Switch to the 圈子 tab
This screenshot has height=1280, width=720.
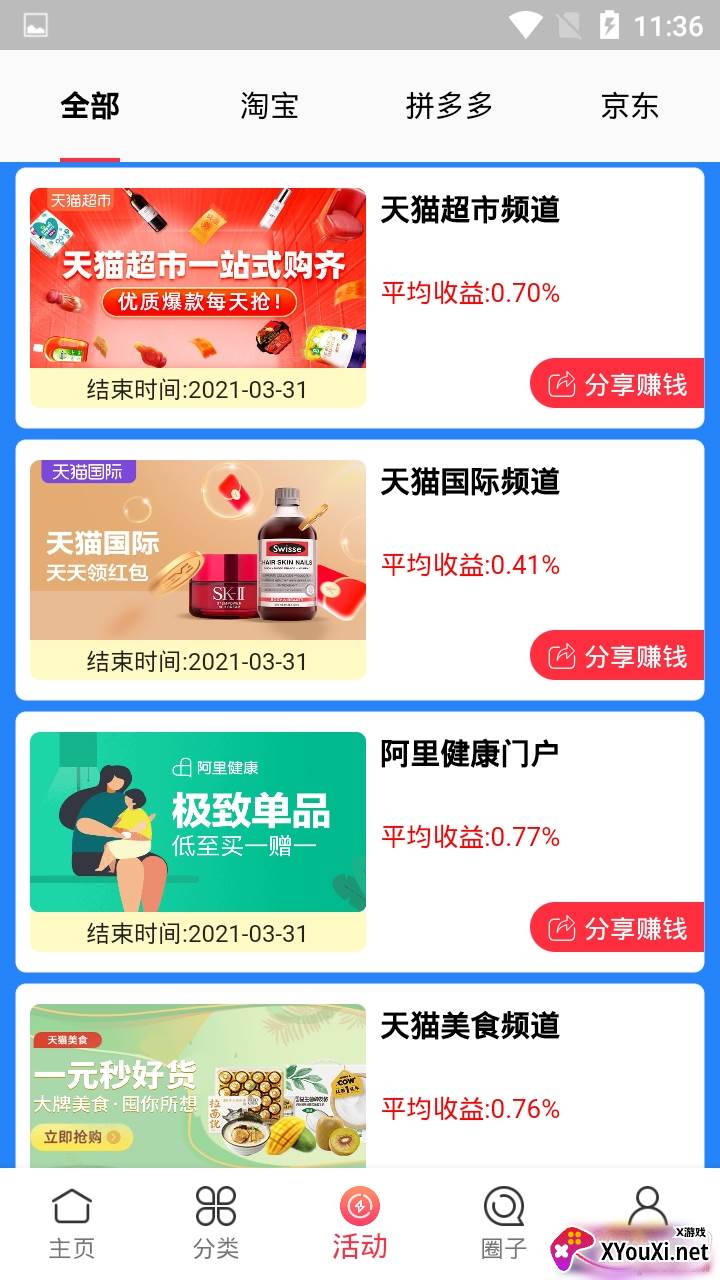coord(504,1222)
